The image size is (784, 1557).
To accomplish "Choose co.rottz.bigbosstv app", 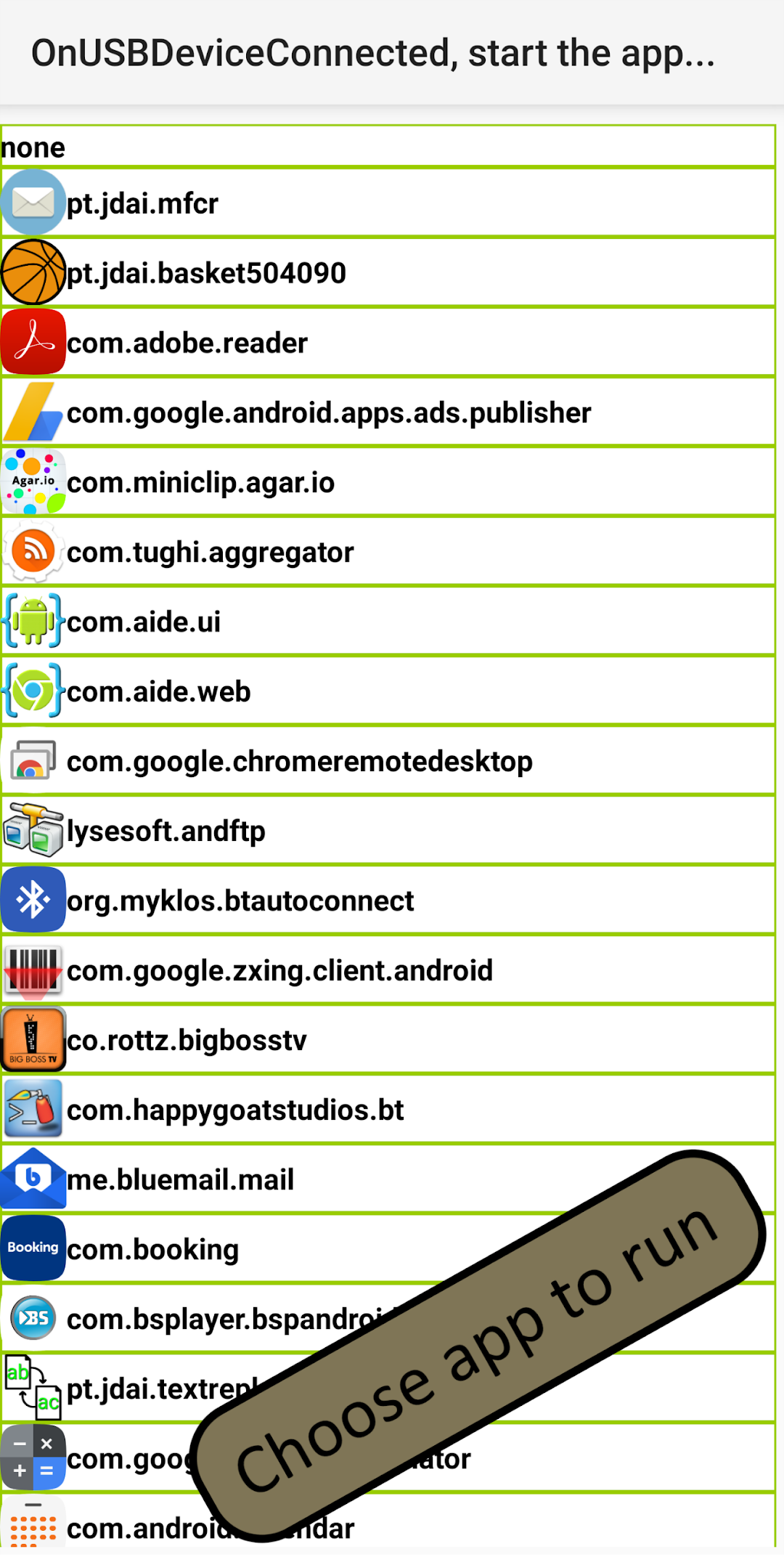I will tap(388, 1040).
